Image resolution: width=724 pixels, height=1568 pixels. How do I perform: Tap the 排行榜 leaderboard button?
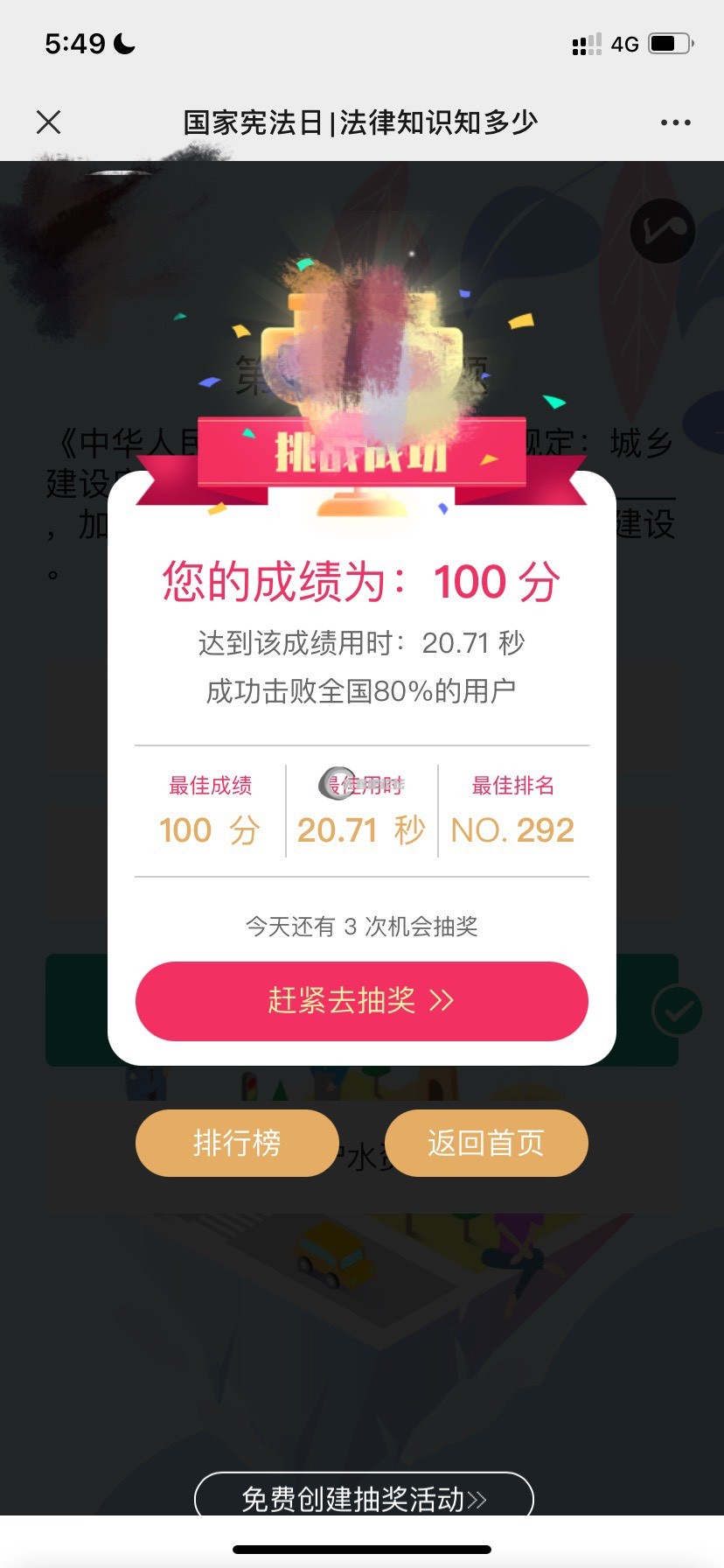(x=236, y=1143)
